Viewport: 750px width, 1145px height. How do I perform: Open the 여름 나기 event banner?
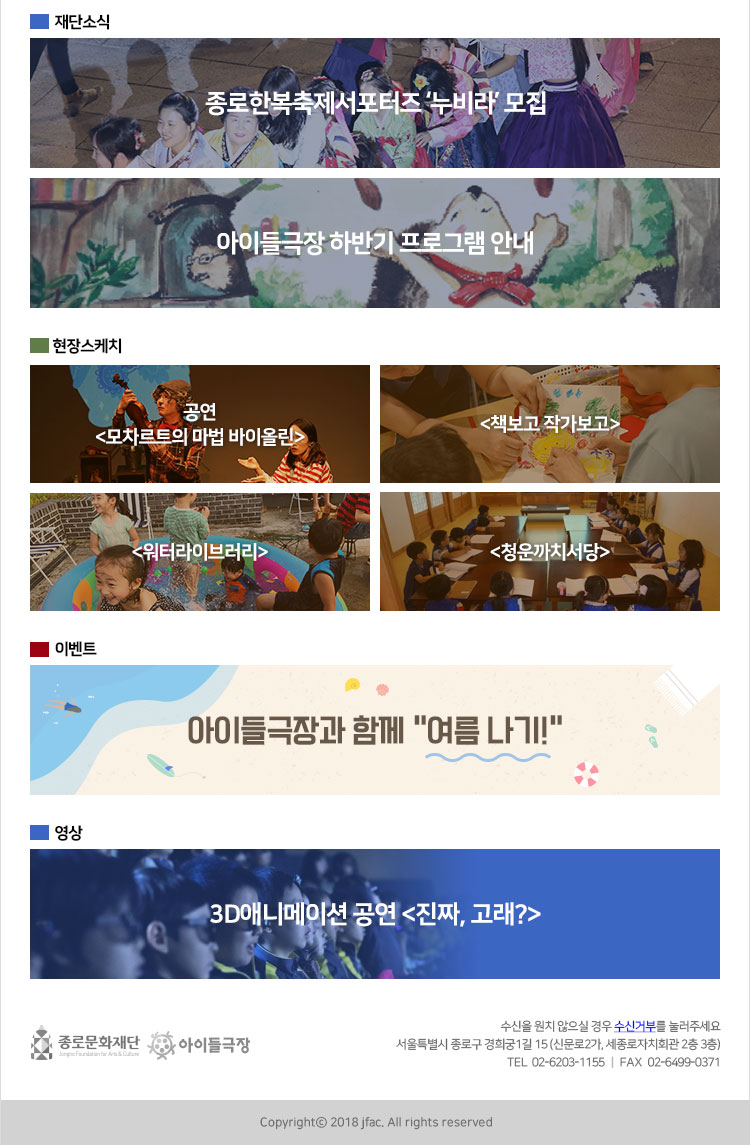click(375, 730)
